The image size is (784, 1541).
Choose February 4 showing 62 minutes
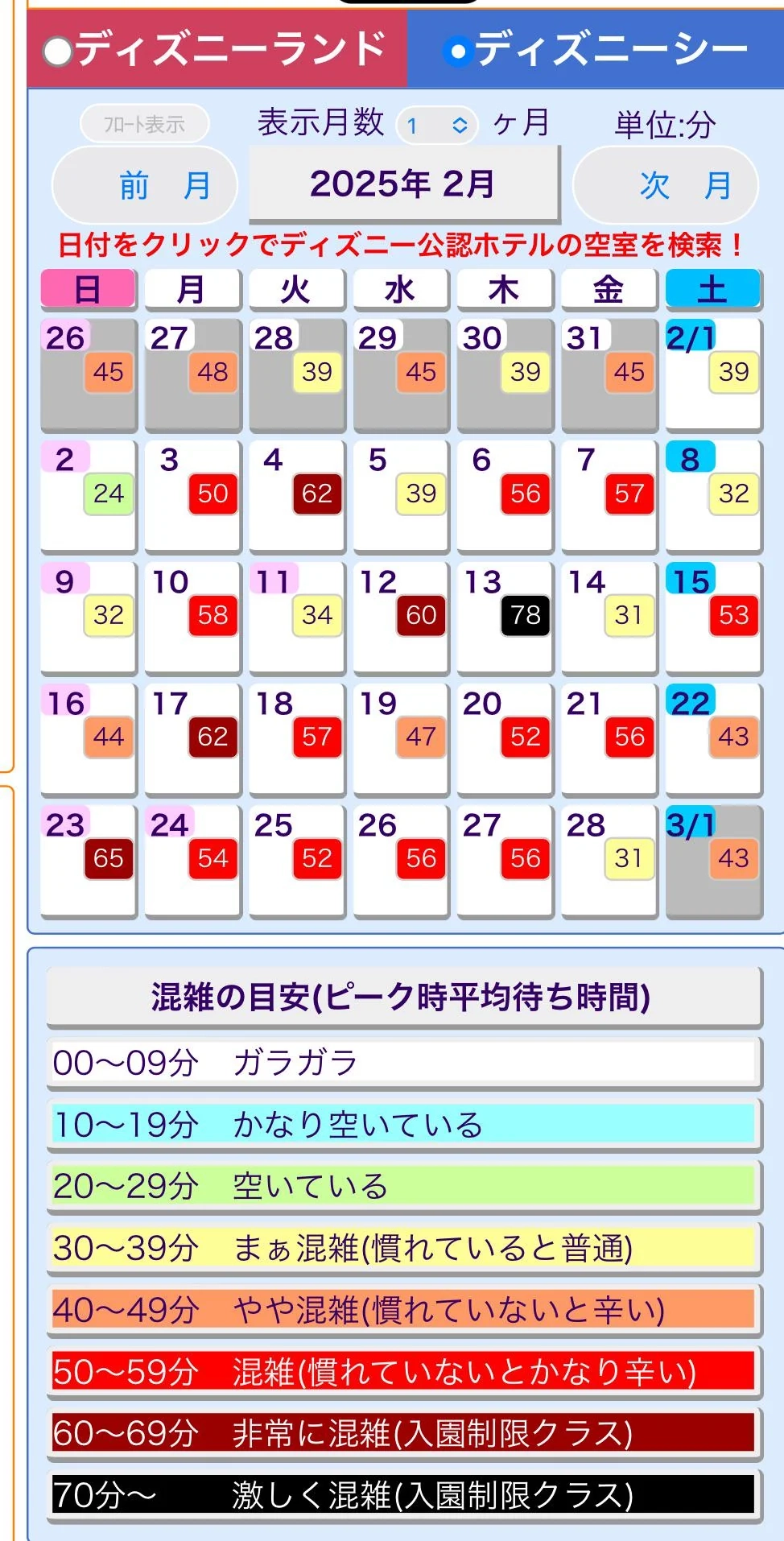[x=296, y=494]
